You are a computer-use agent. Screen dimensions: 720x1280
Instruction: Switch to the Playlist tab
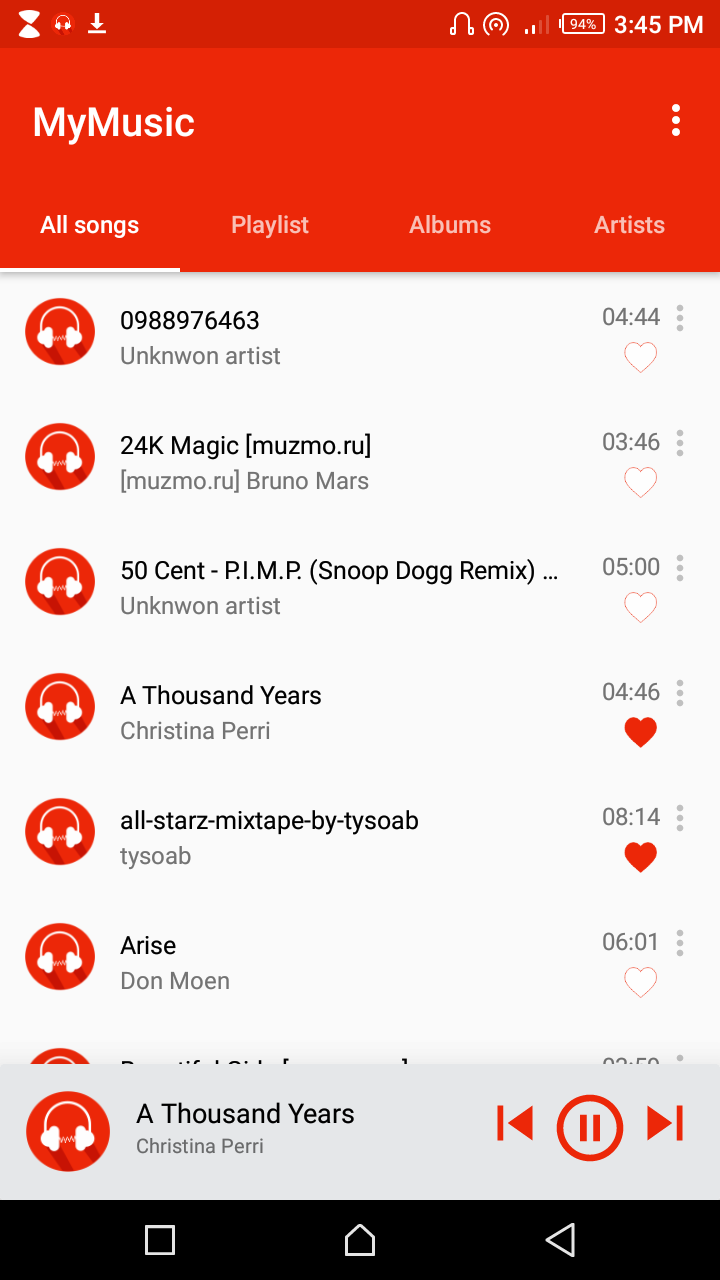tap(270, 225)
